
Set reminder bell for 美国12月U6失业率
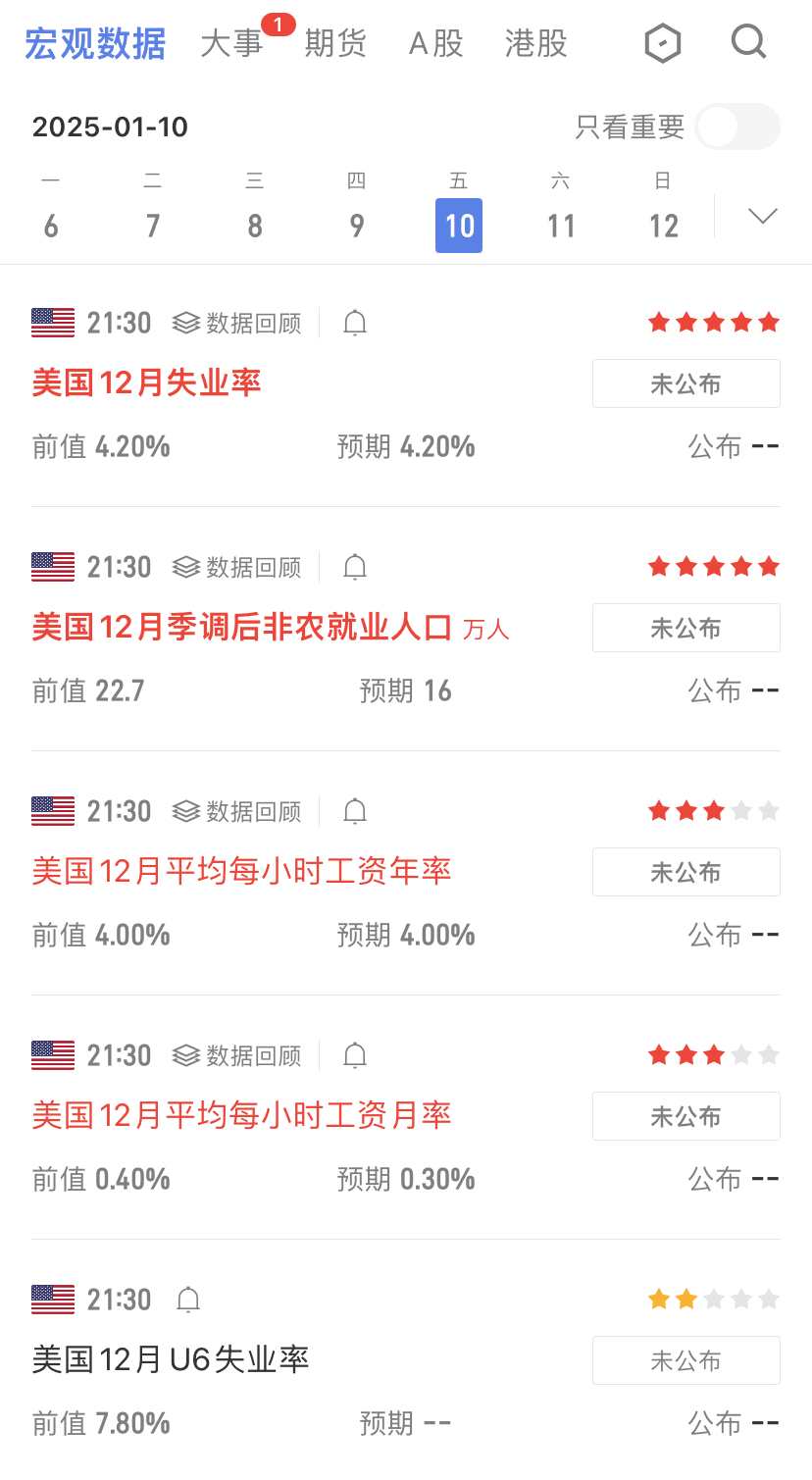[x=188, y=1300]
